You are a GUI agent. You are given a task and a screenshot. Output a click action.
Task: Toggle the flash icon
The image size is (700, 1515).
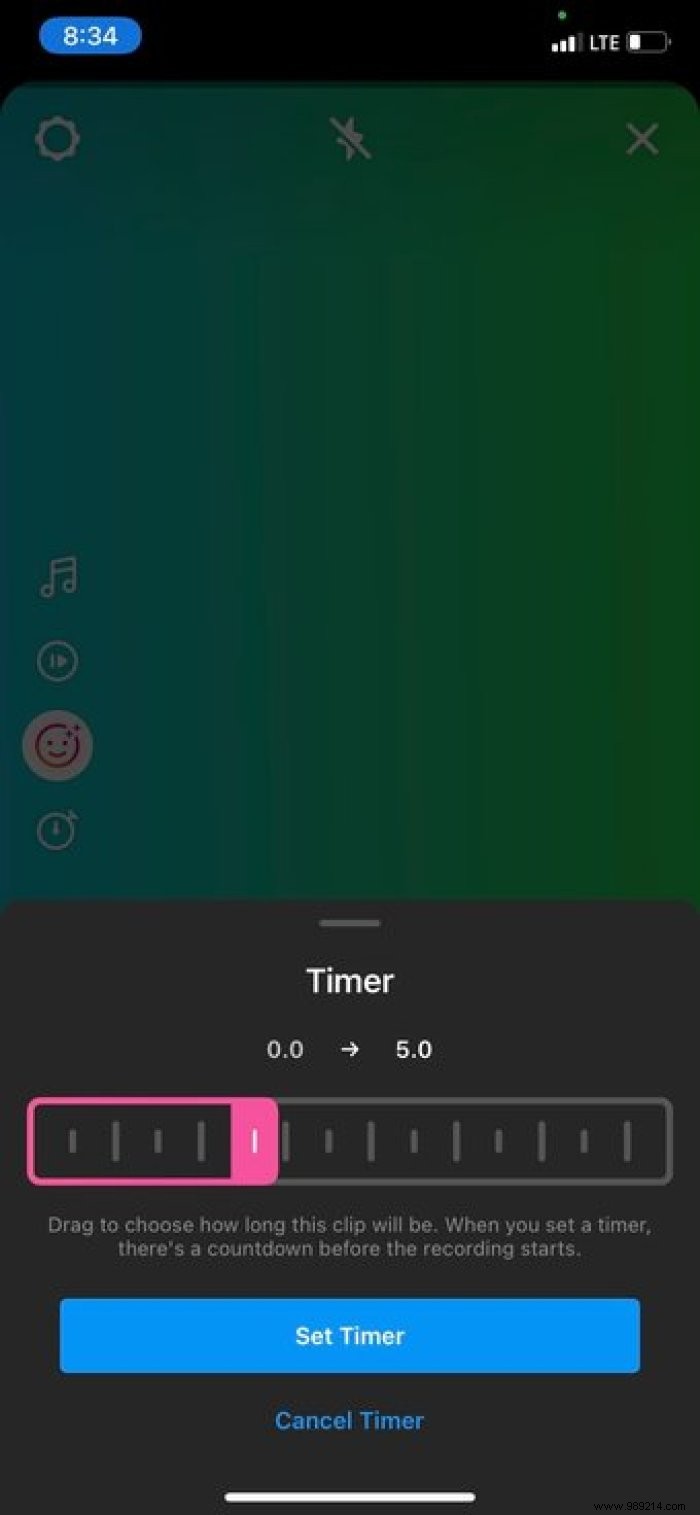coord(350,139)
